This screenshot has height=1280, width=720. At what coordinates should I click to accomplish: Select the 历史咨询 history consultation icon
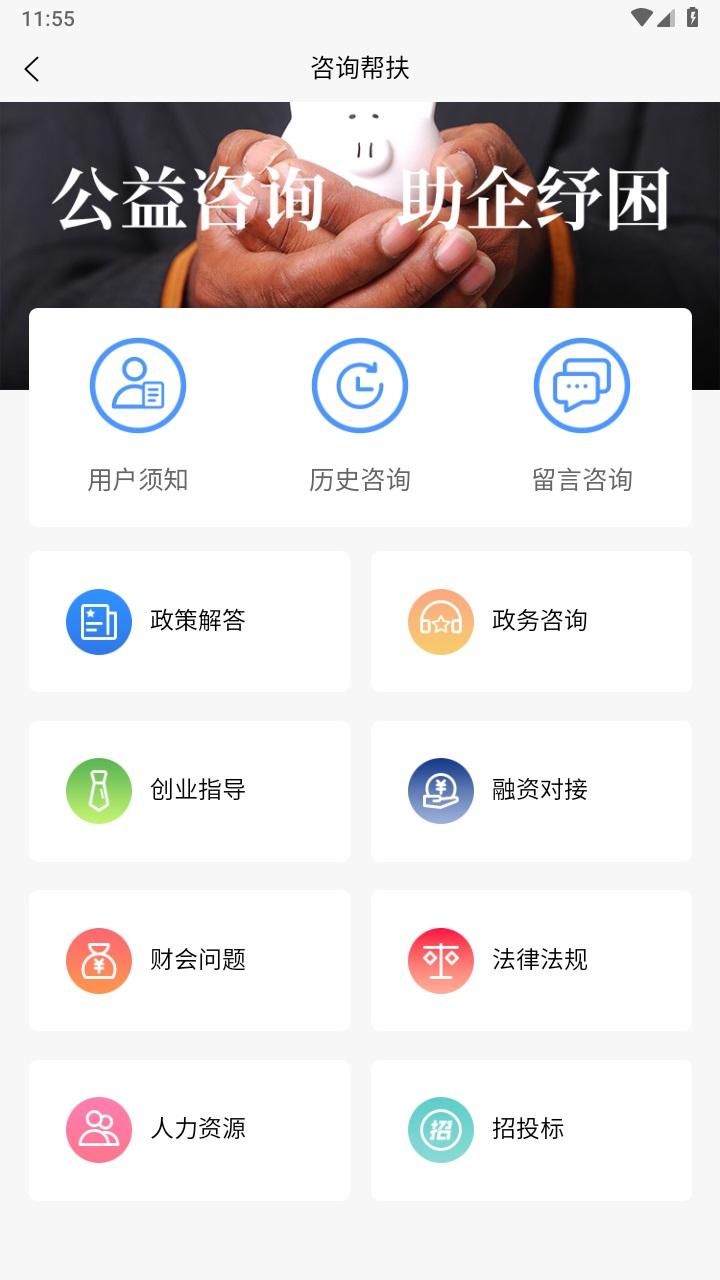360,384
